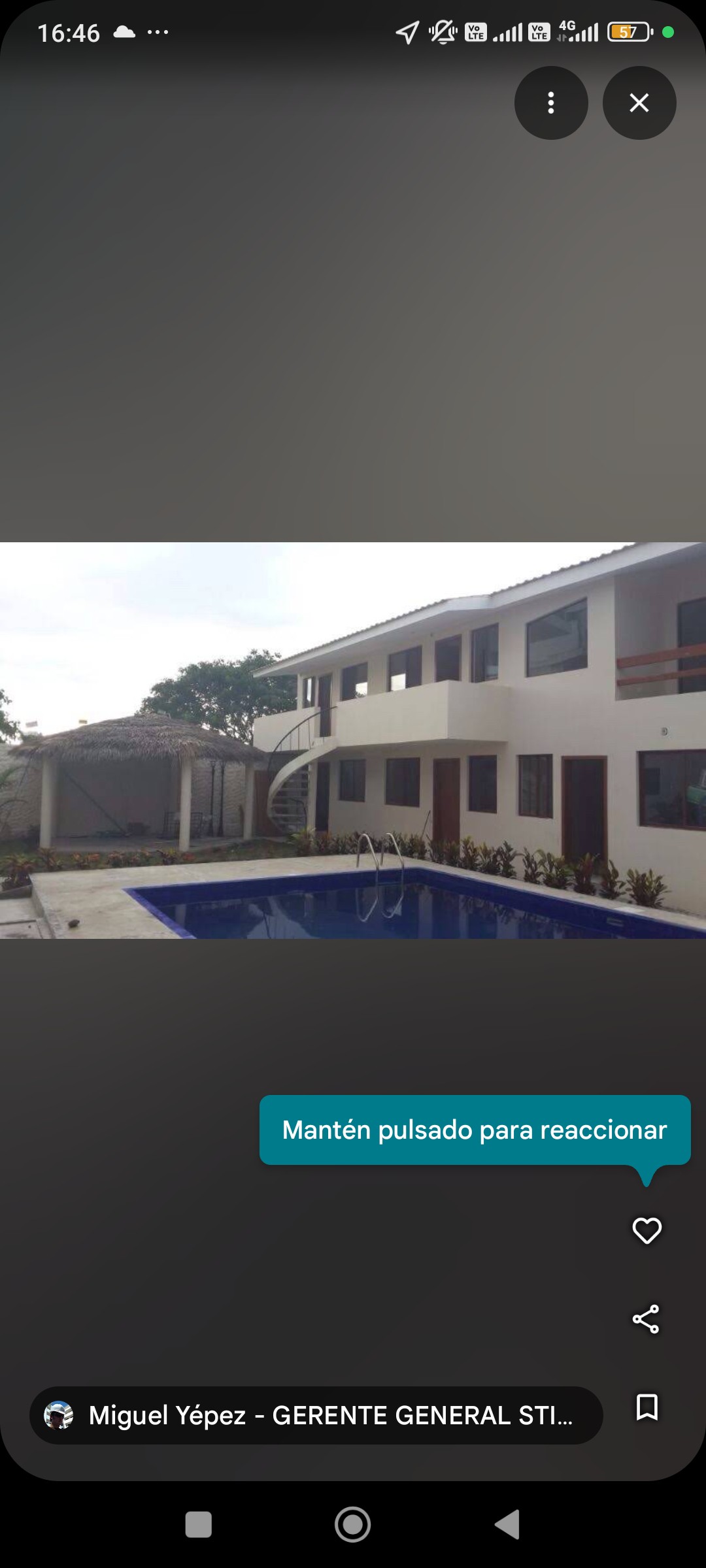Close the photo viewer
Viewport: 706px width, 1568px height.
point(639,103)
